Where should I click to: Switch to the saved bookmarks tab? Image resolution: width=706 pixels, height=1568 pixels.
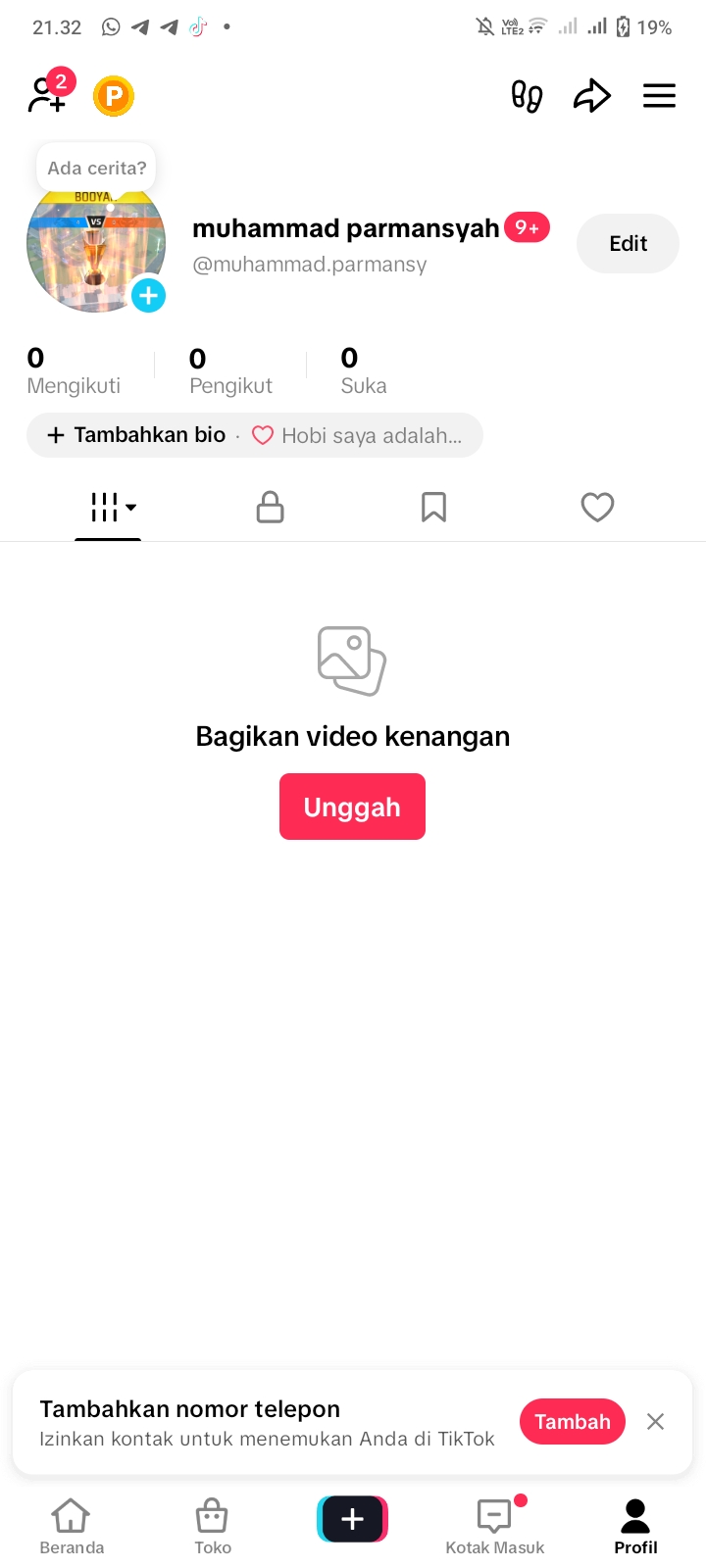point(433,508)
